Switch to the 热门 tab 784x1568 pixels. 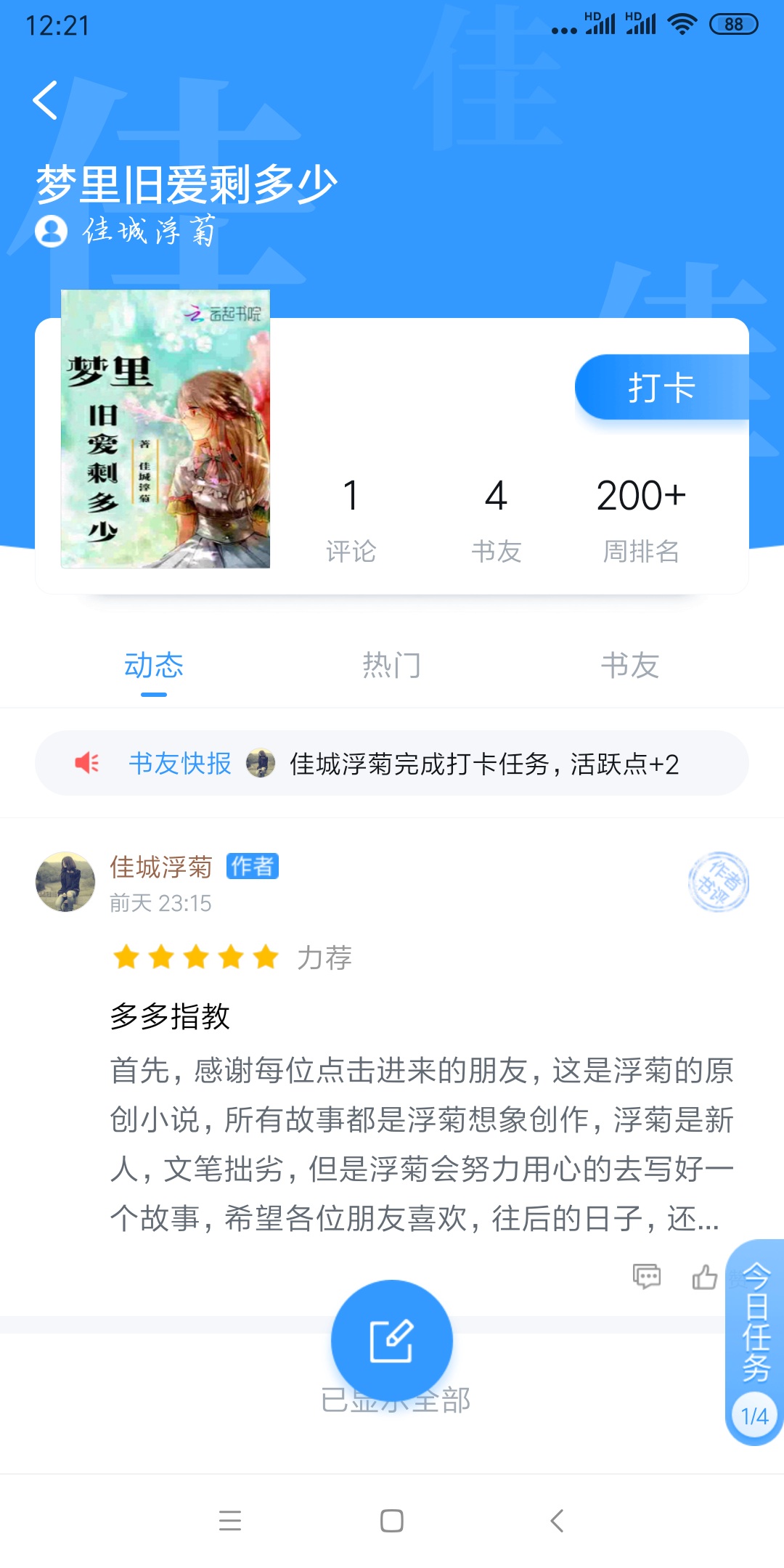pyautogui.click(x=391, y=666)
